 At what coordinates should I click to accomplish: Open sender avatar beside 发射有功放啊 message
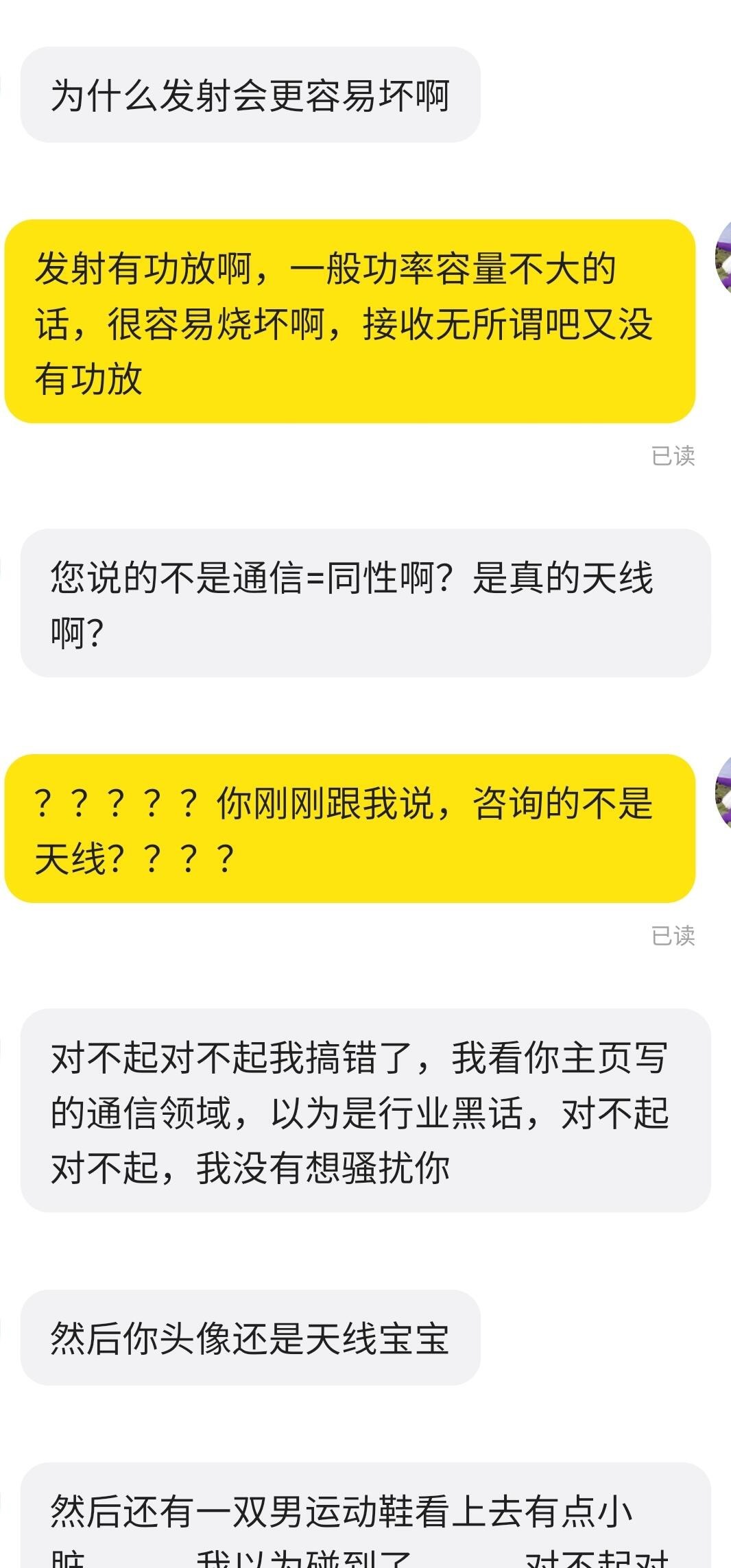coord(723,258)
